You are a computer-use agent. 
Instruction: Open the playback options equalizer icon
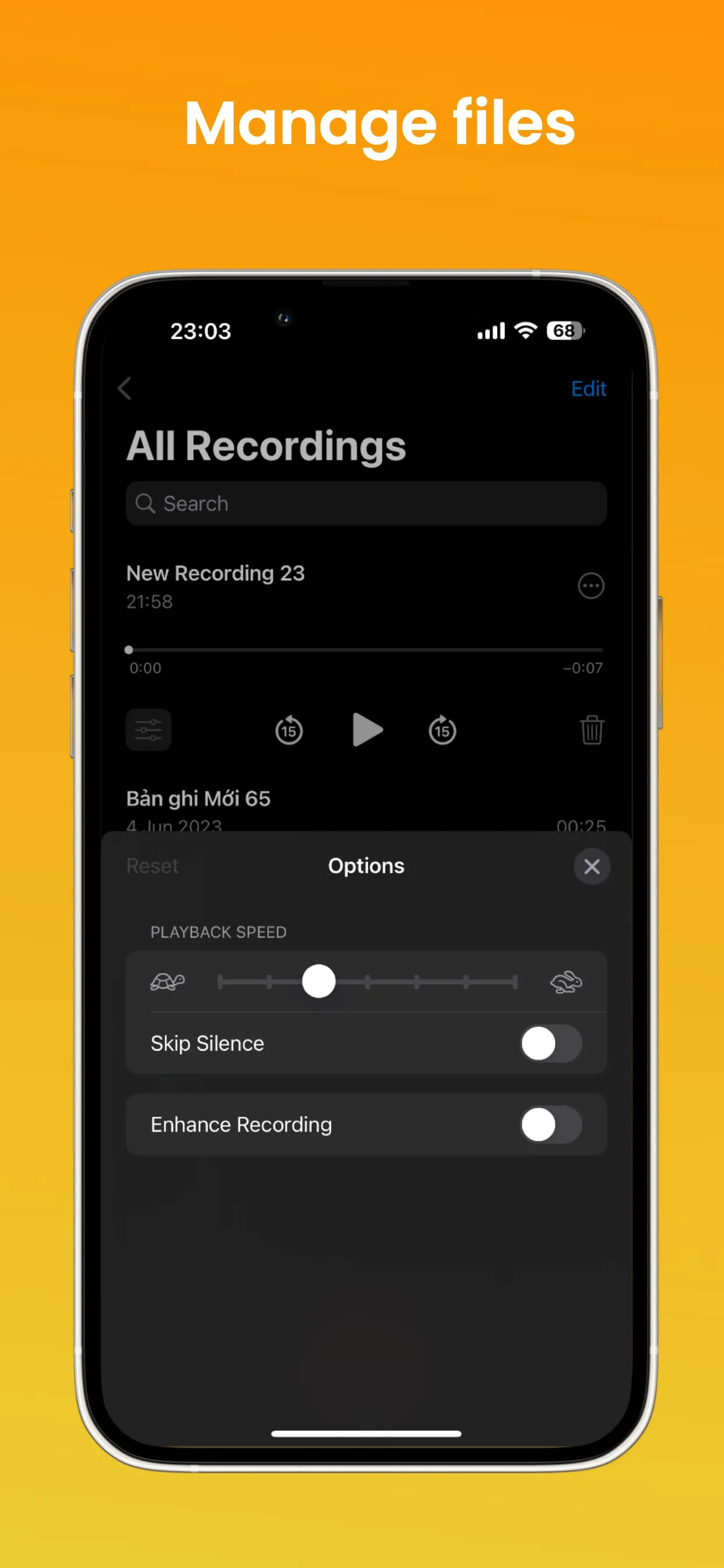click(x=149, y=730)
